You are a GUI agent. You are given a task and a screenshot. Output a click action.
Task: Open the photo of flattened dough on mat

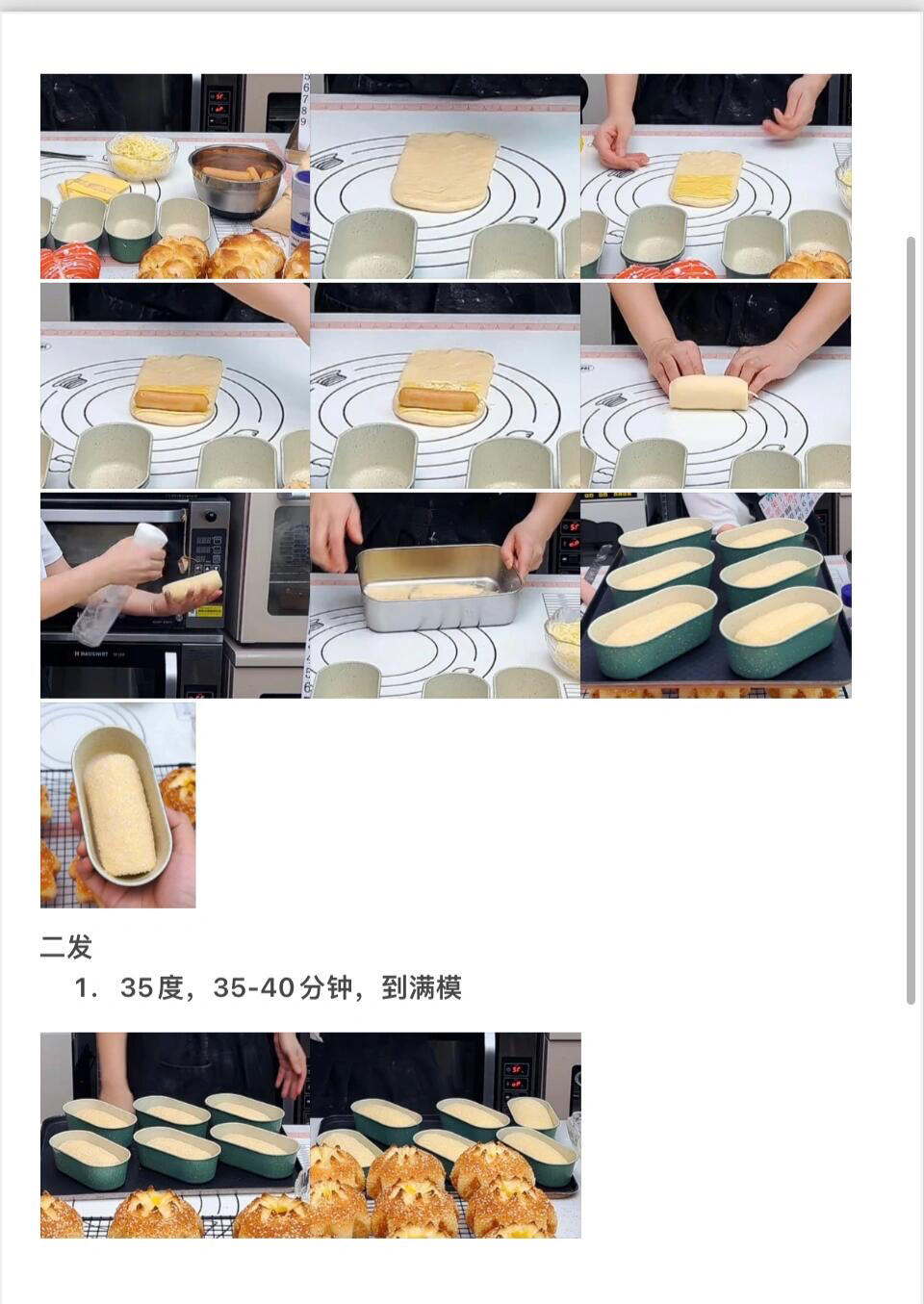tap(445, 176)
